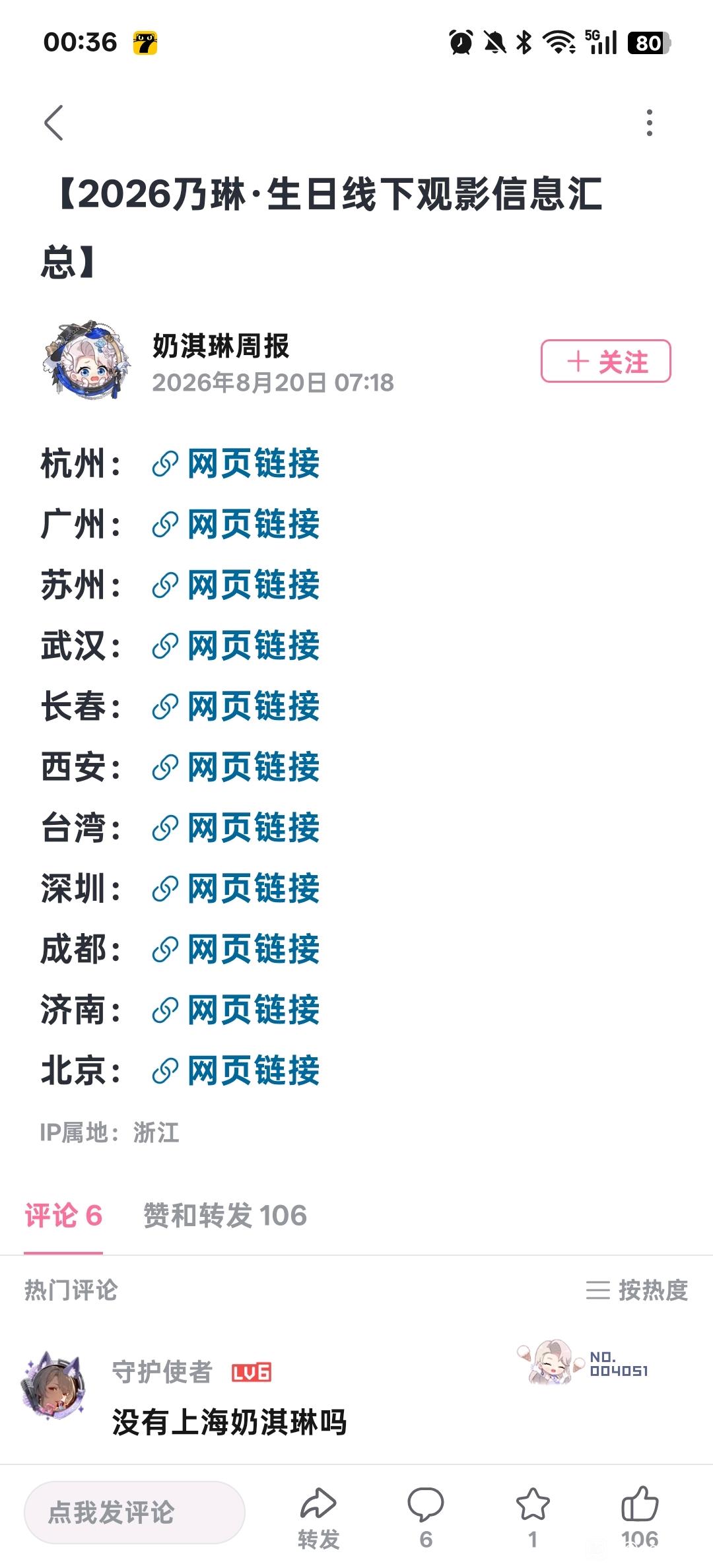Change comment sorting via 按热度
The image size is (713, 1568).
(636, 1290)
